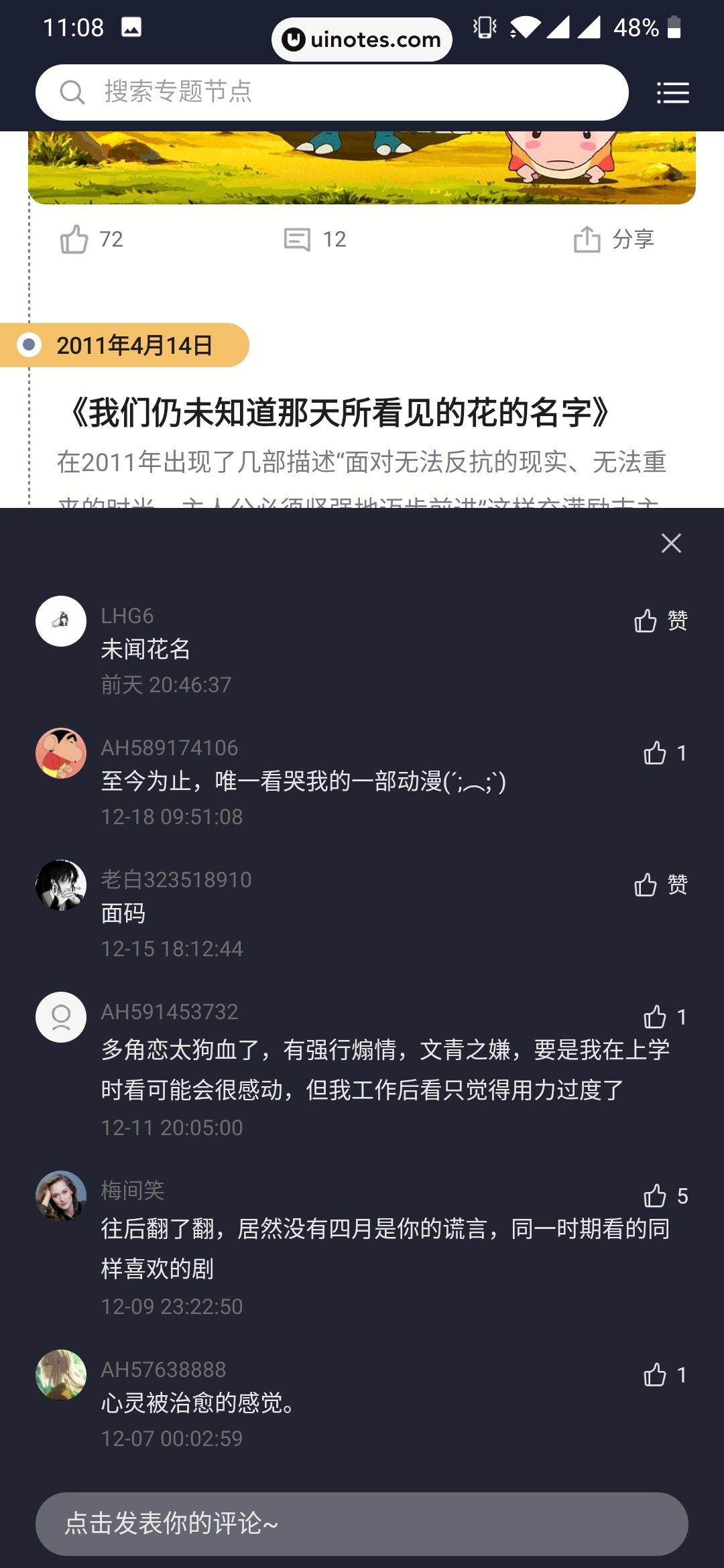The image size is (724, 1568).
Task: Tap the picture icon in the status bar
Action: tap(131, 28)
